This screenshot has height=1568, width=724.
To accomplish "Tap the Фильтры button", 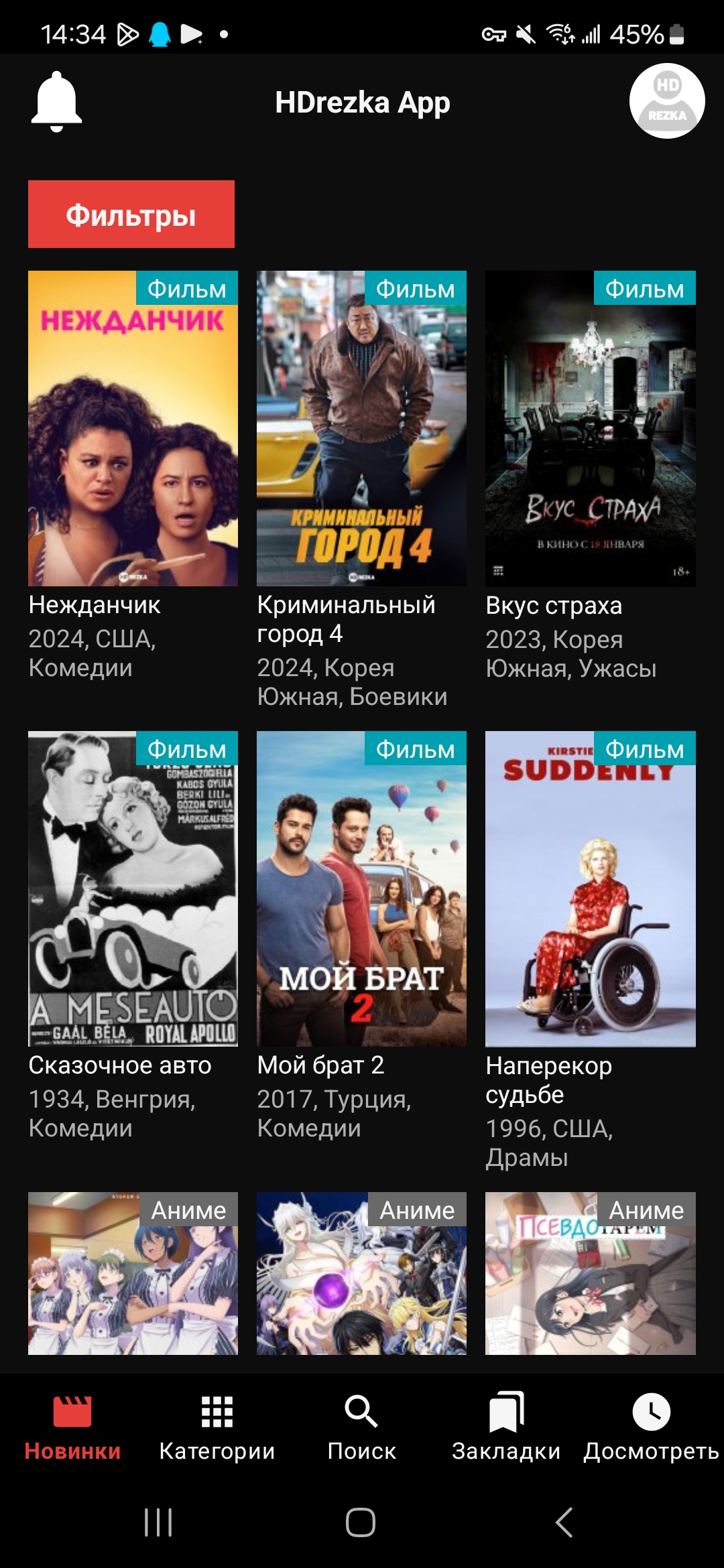I will pyautogui.click(x=131, y=214).
